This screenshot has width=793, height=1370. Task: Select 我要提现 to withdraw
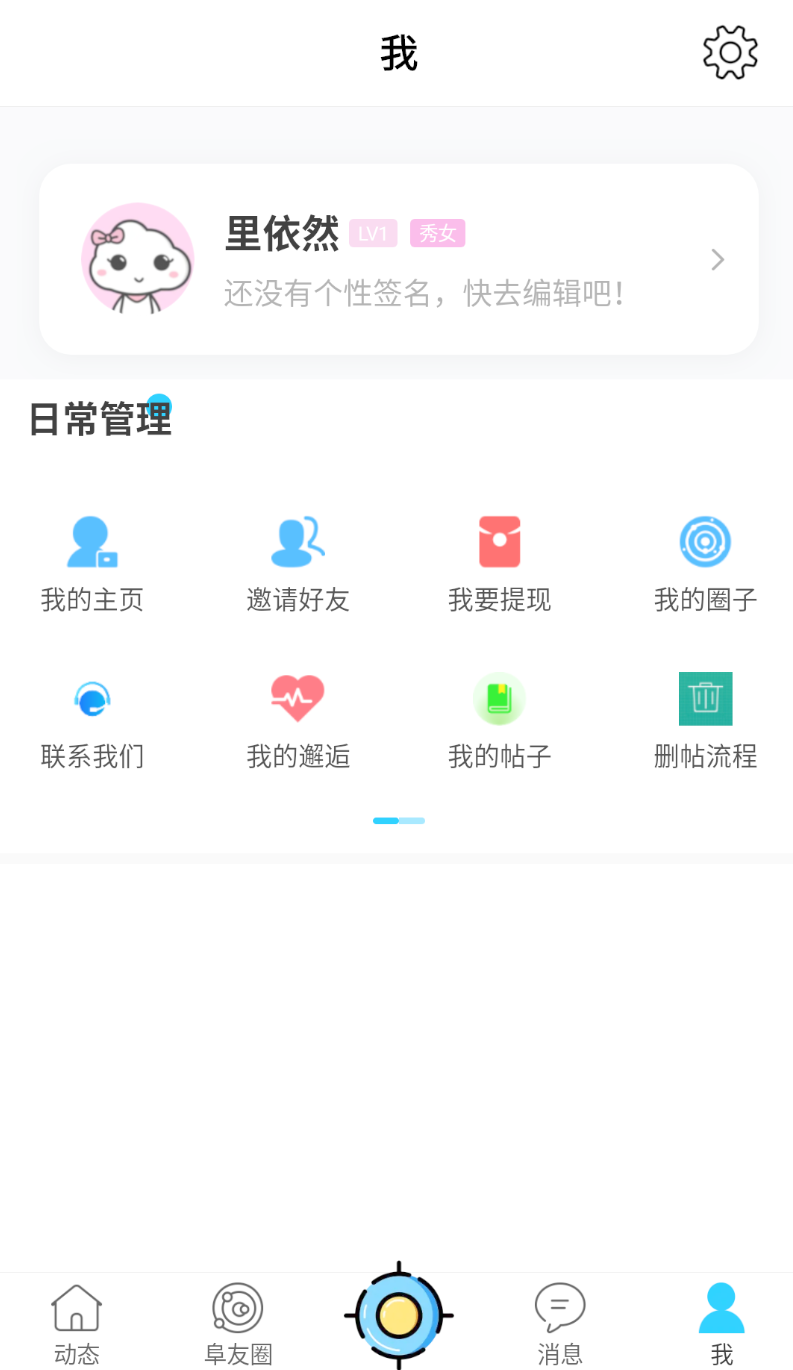tap(499, 565)
